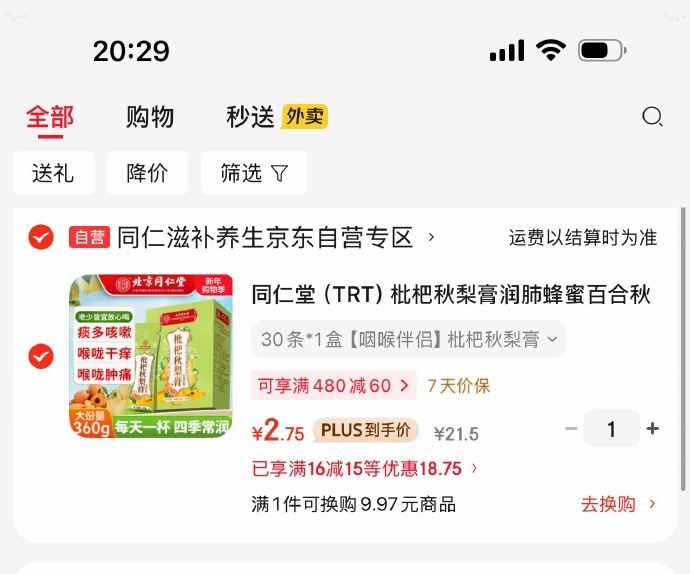The image size is (690, 574).
Task: Select the 全部 tab
Action: [50, 117]
